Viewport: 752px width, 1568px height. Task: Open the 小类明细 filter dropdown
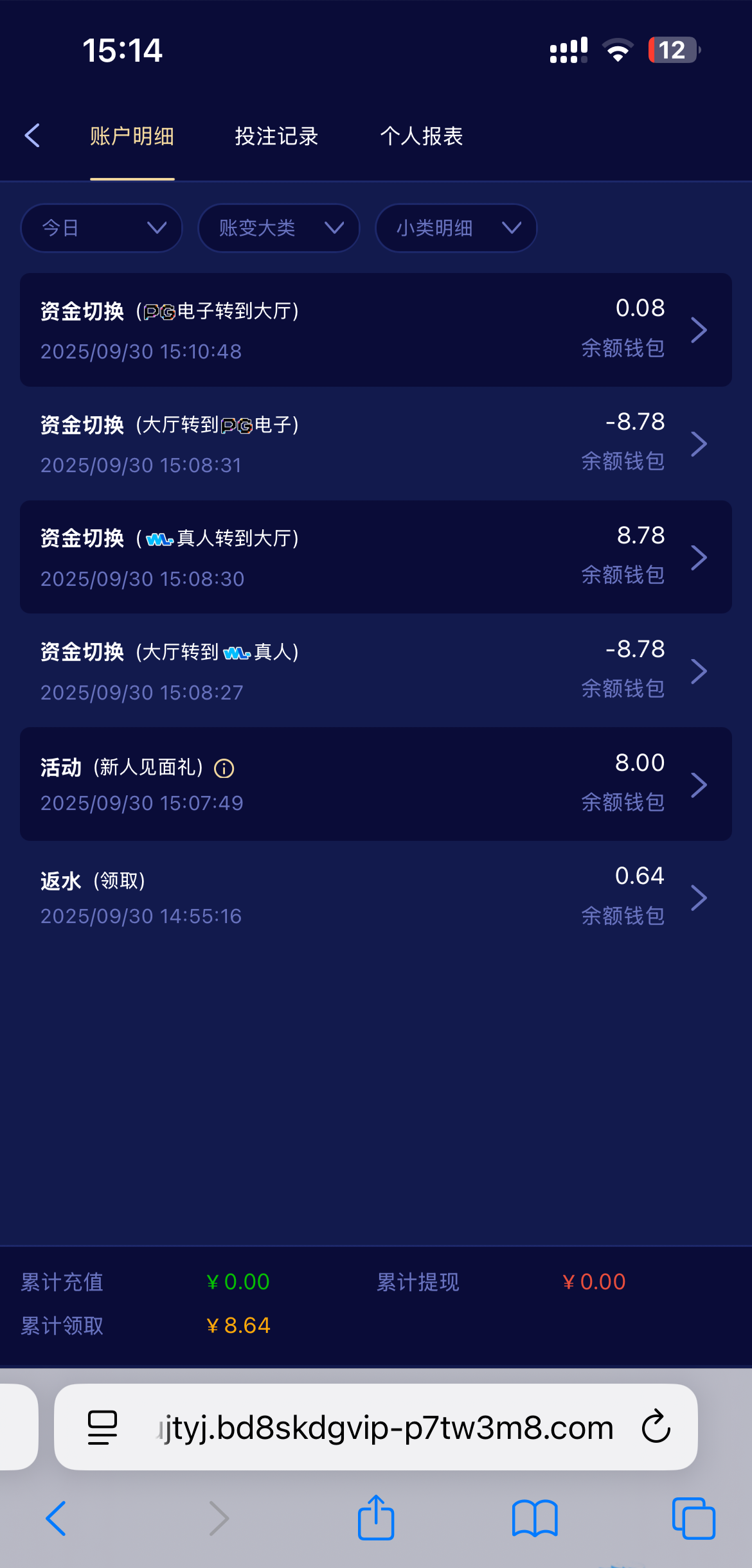click(456, 228)
